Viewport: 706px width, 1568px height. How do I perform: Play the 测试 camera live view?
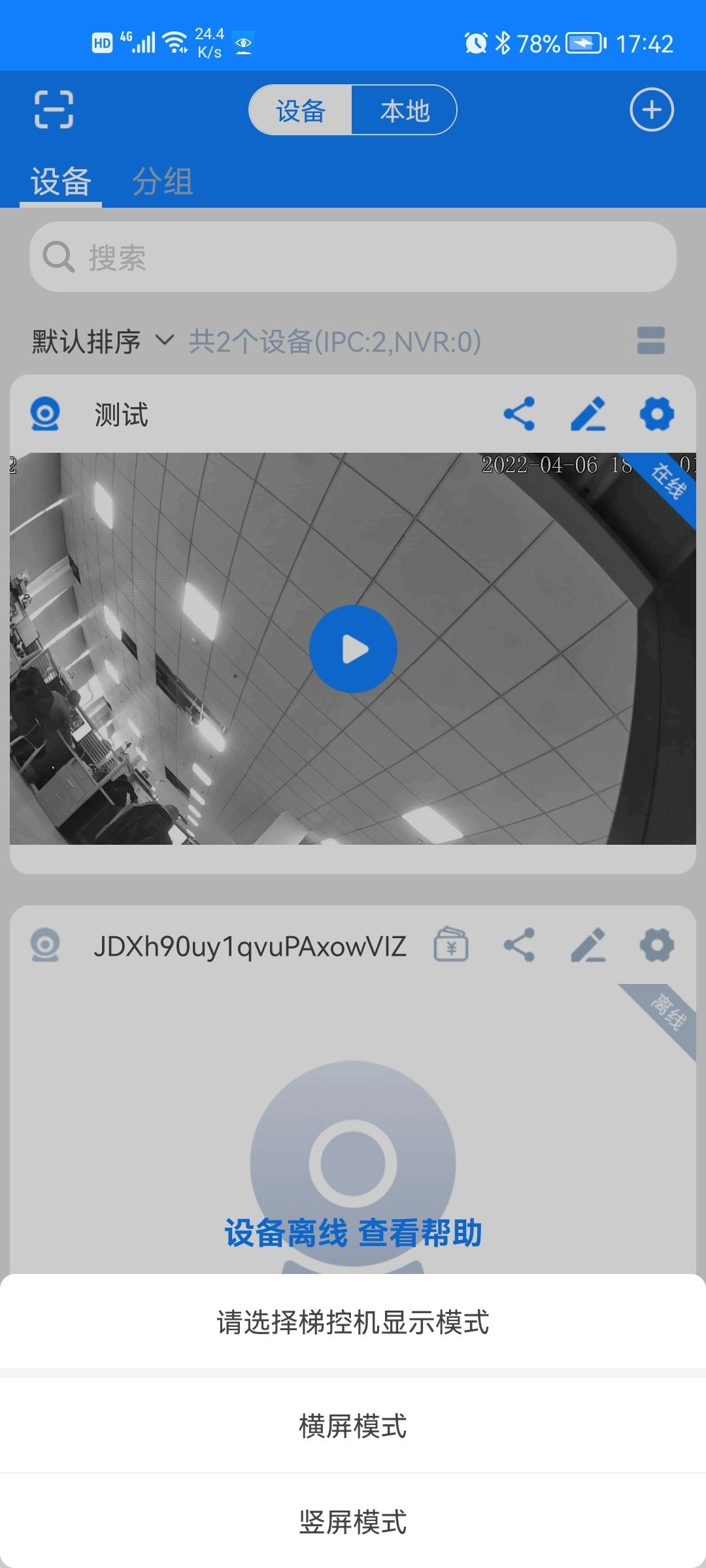[353, 649]
